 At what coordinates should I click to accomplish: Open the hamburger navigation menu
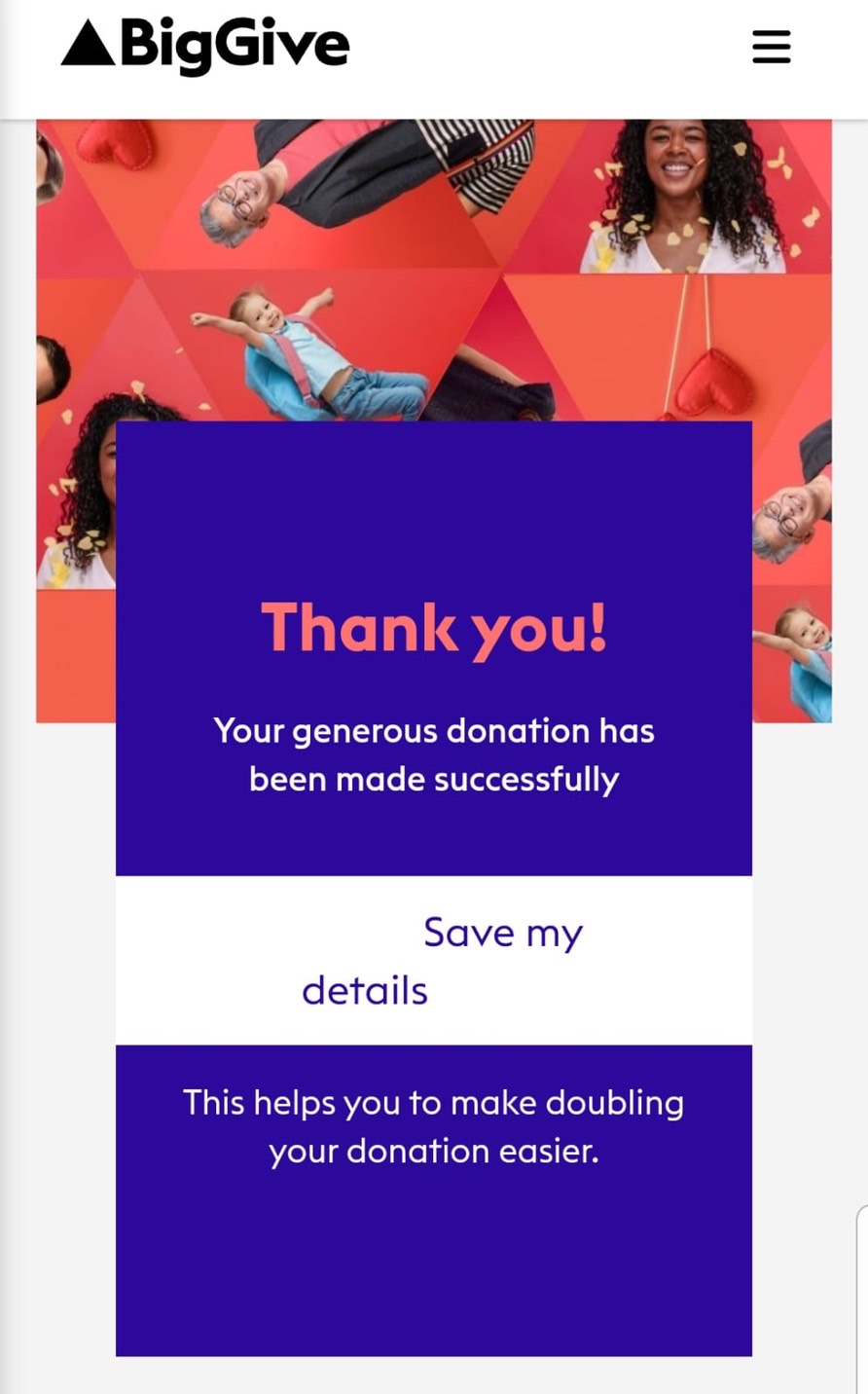point(771,47)
